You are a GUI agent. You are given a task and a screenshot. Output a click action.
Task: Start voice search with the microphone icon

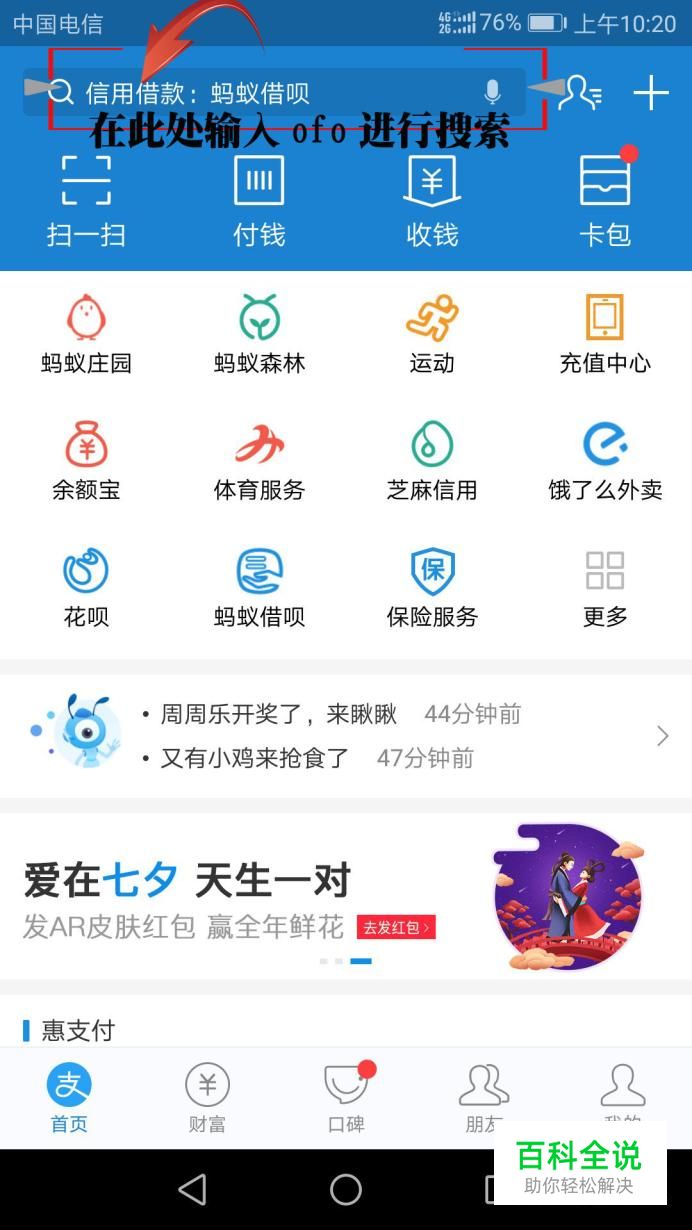tap(492, 93)
